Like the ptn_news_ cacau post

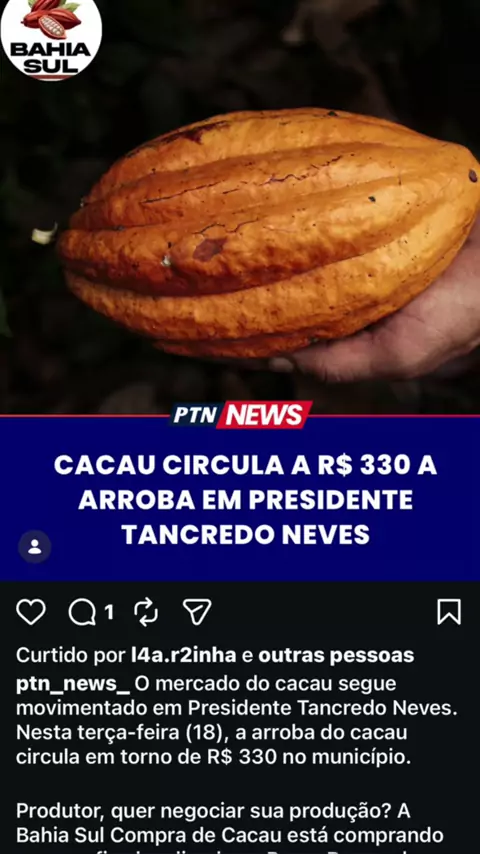coord(31,612)
